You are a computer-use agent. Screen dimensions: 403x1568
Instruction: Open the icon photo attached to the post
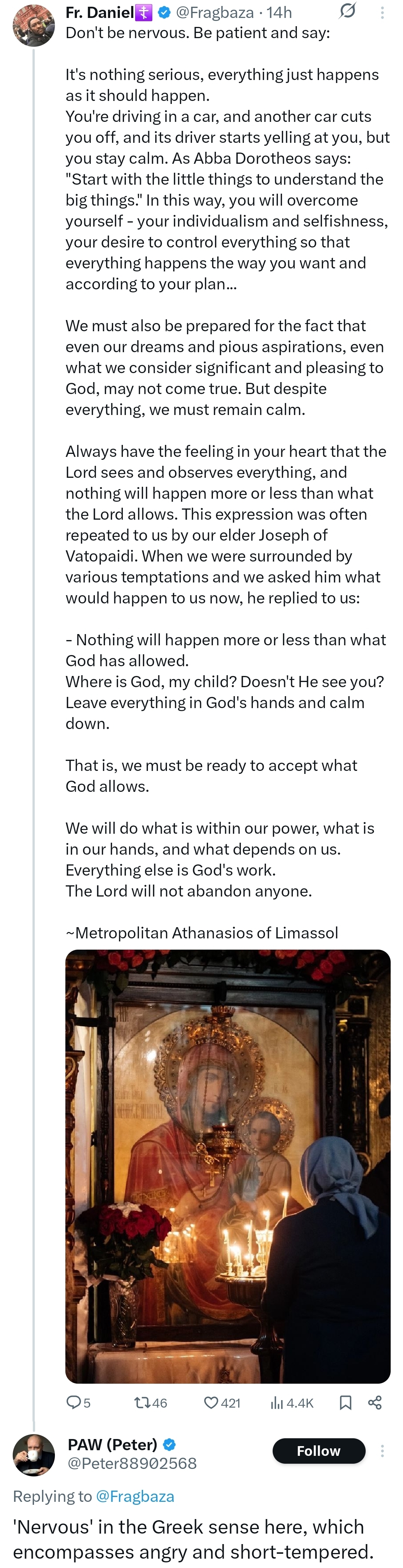tap(227, 1166)
